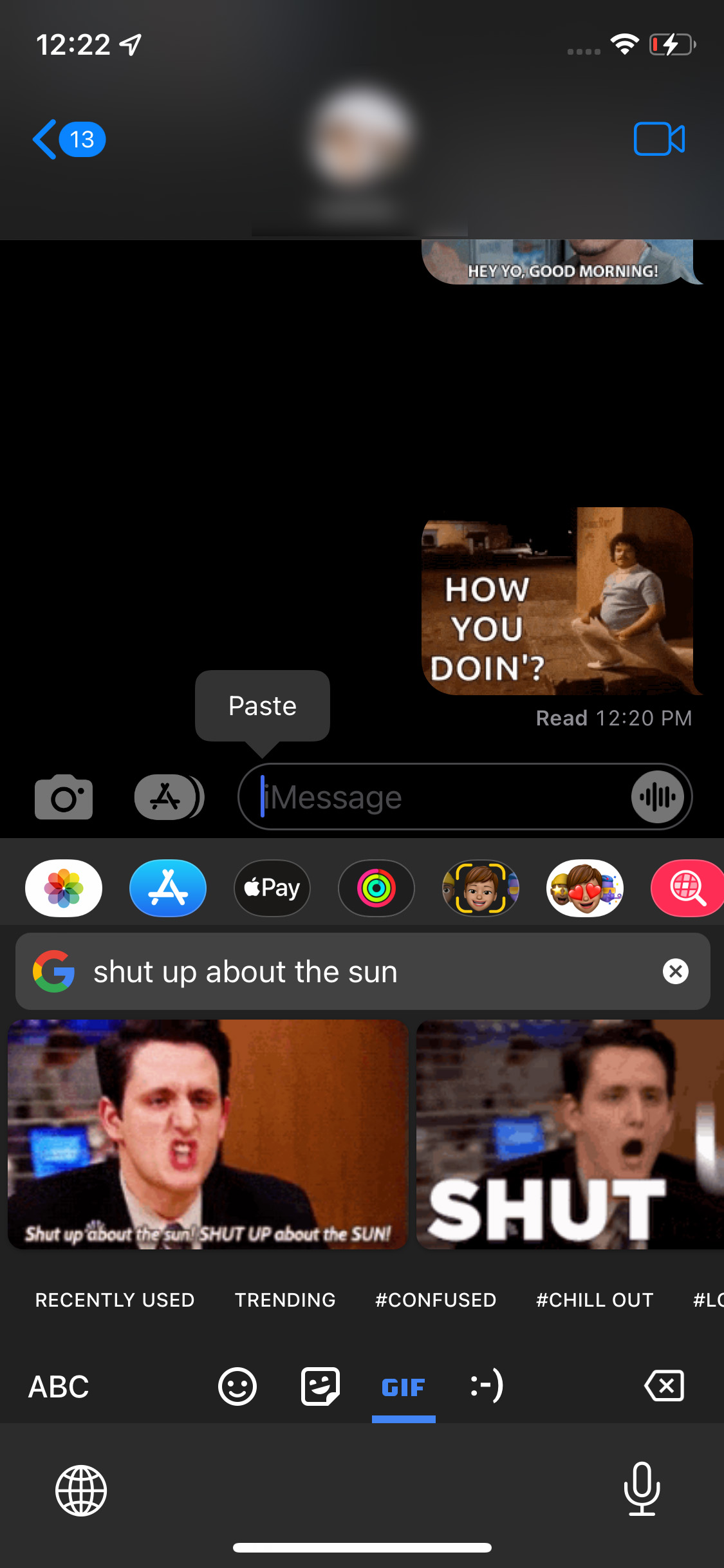This screenshot has height=1568, width=724.
Task: Open the Memoji stickers app
Action: click(584, 888)
